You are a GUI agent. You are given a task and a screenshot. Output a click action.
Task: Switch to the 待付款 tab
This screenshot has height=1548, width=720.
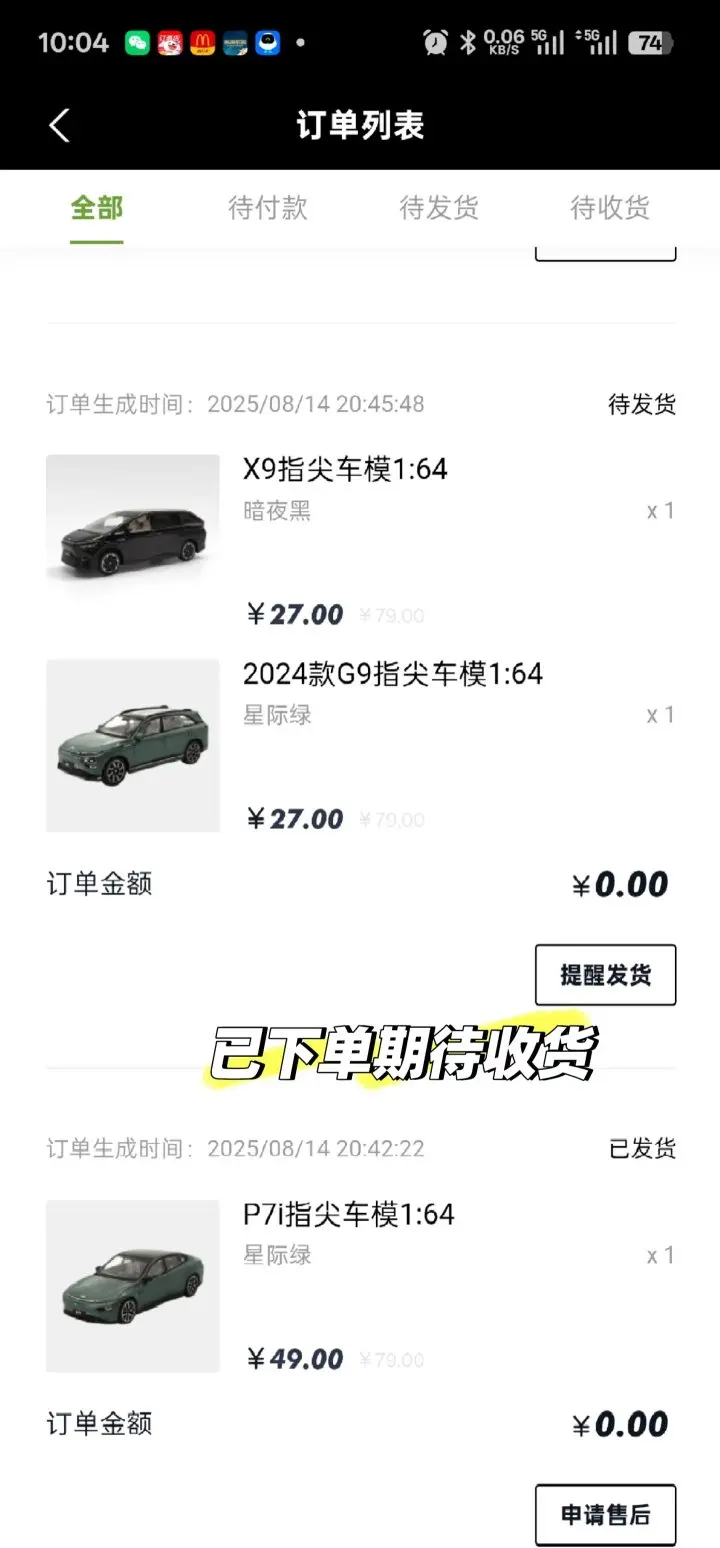pos(267,208)
